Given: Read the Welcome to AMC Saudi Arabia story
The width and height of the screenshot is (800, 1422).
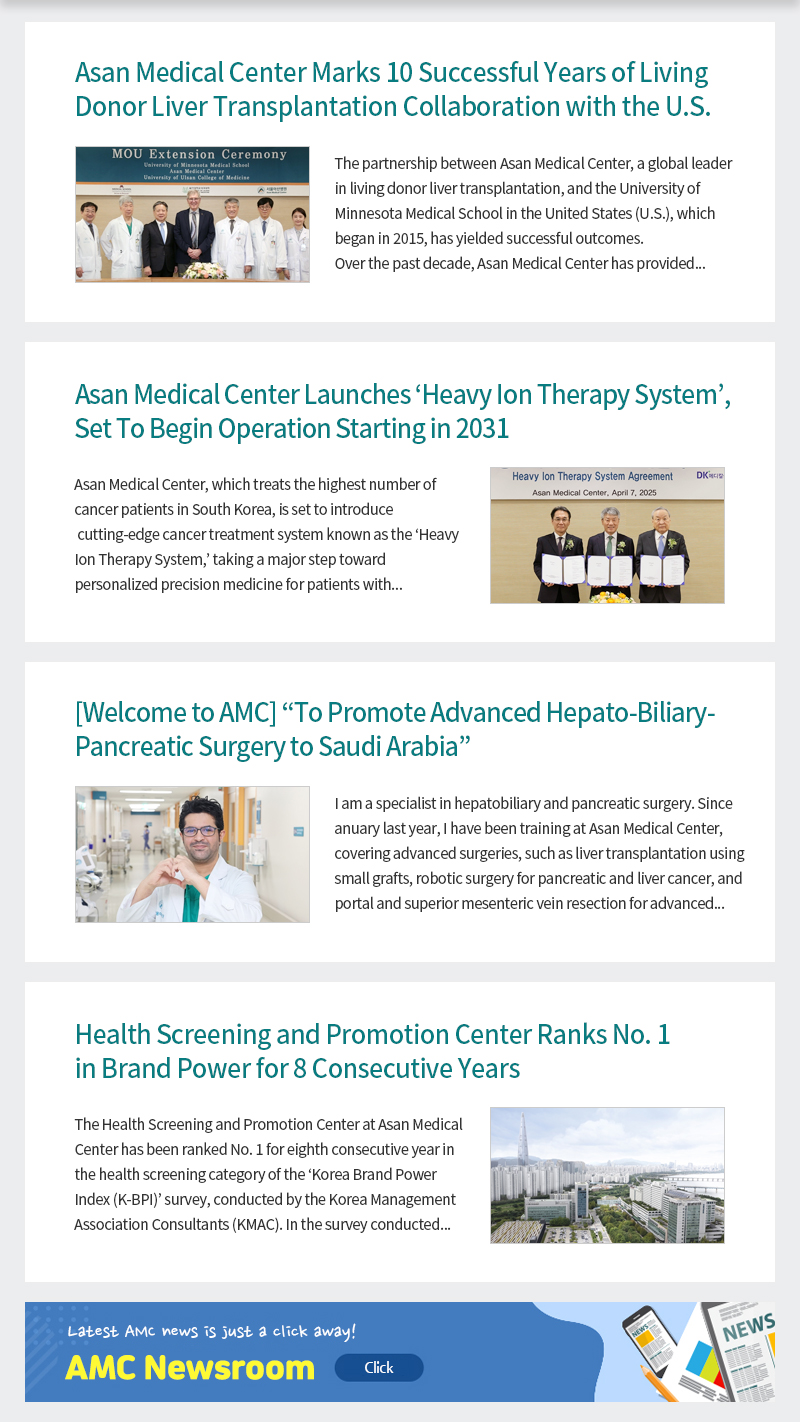Looking at the screenshot, I should coord(394,729).
